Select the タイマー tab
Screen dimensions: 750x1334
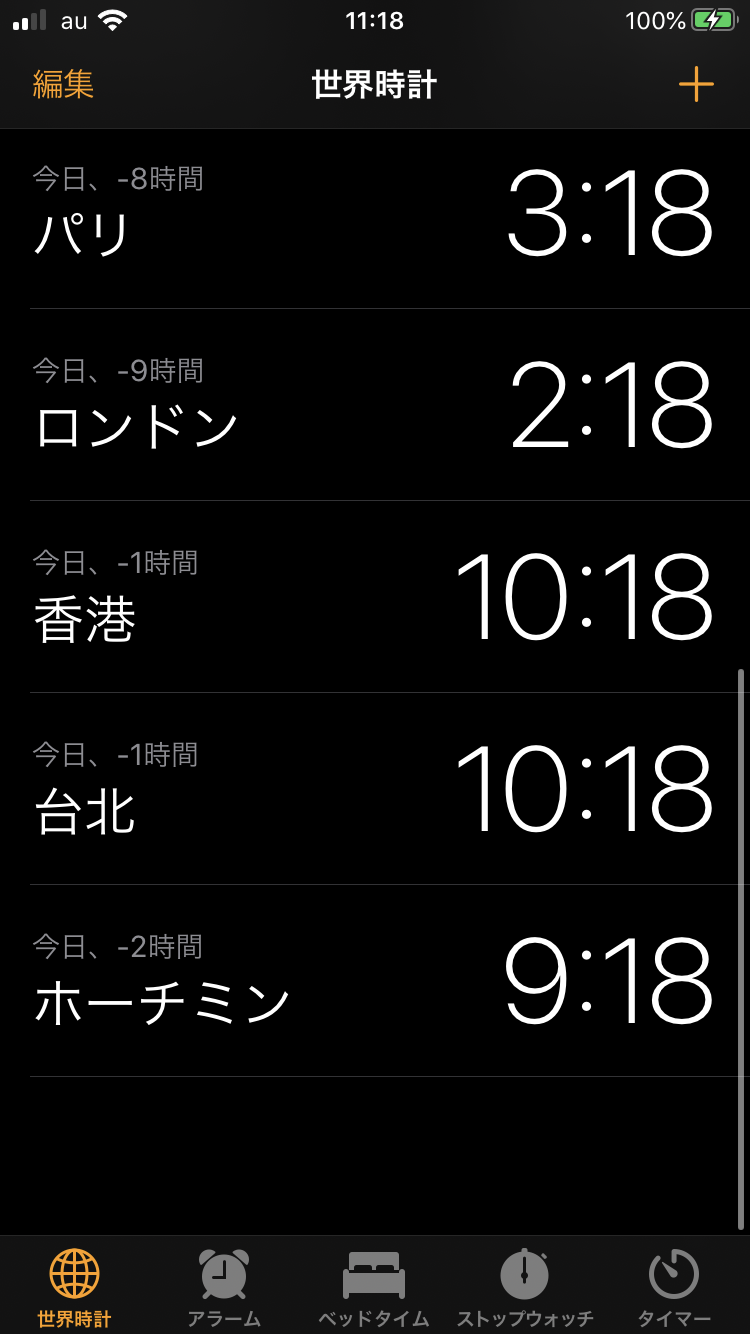[674, 1286]
